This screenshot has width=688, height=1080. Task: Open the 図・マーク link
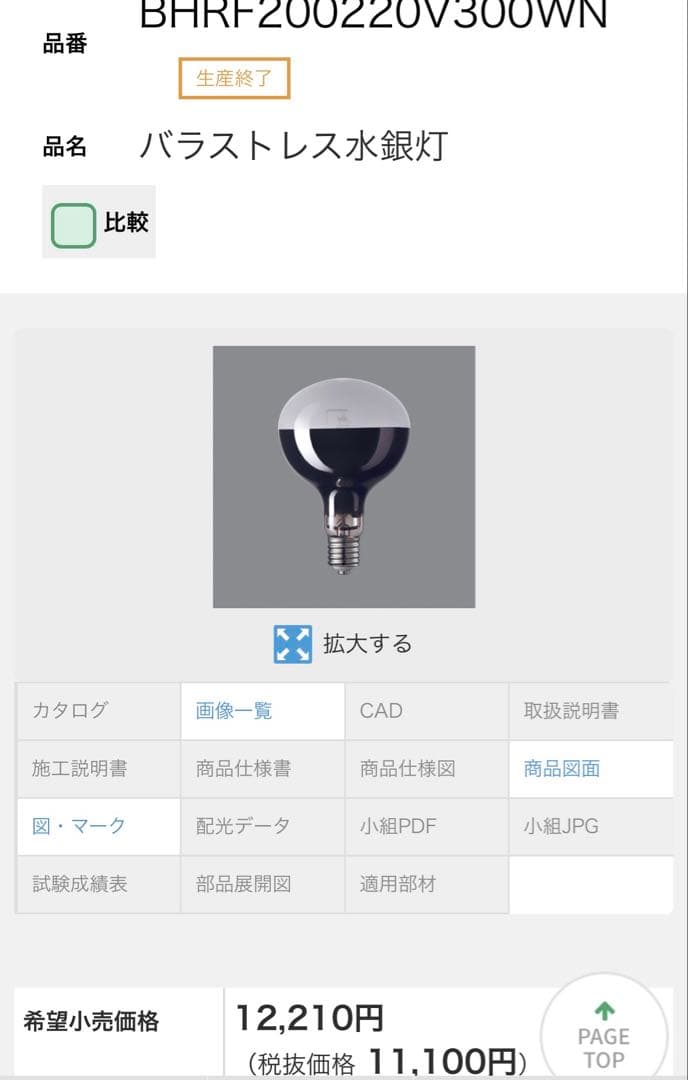coord(98,826)
